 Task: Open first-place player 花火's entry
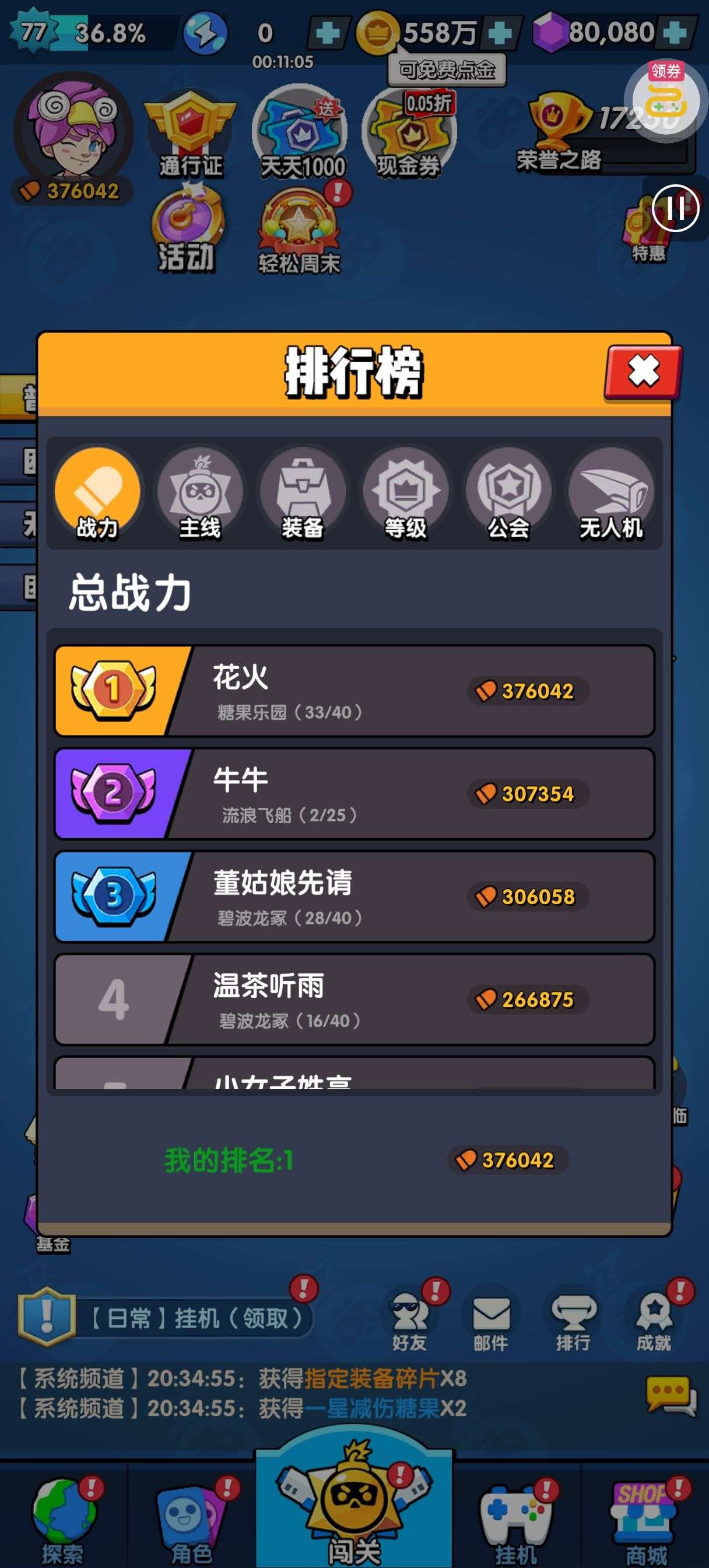pos(354,691)
